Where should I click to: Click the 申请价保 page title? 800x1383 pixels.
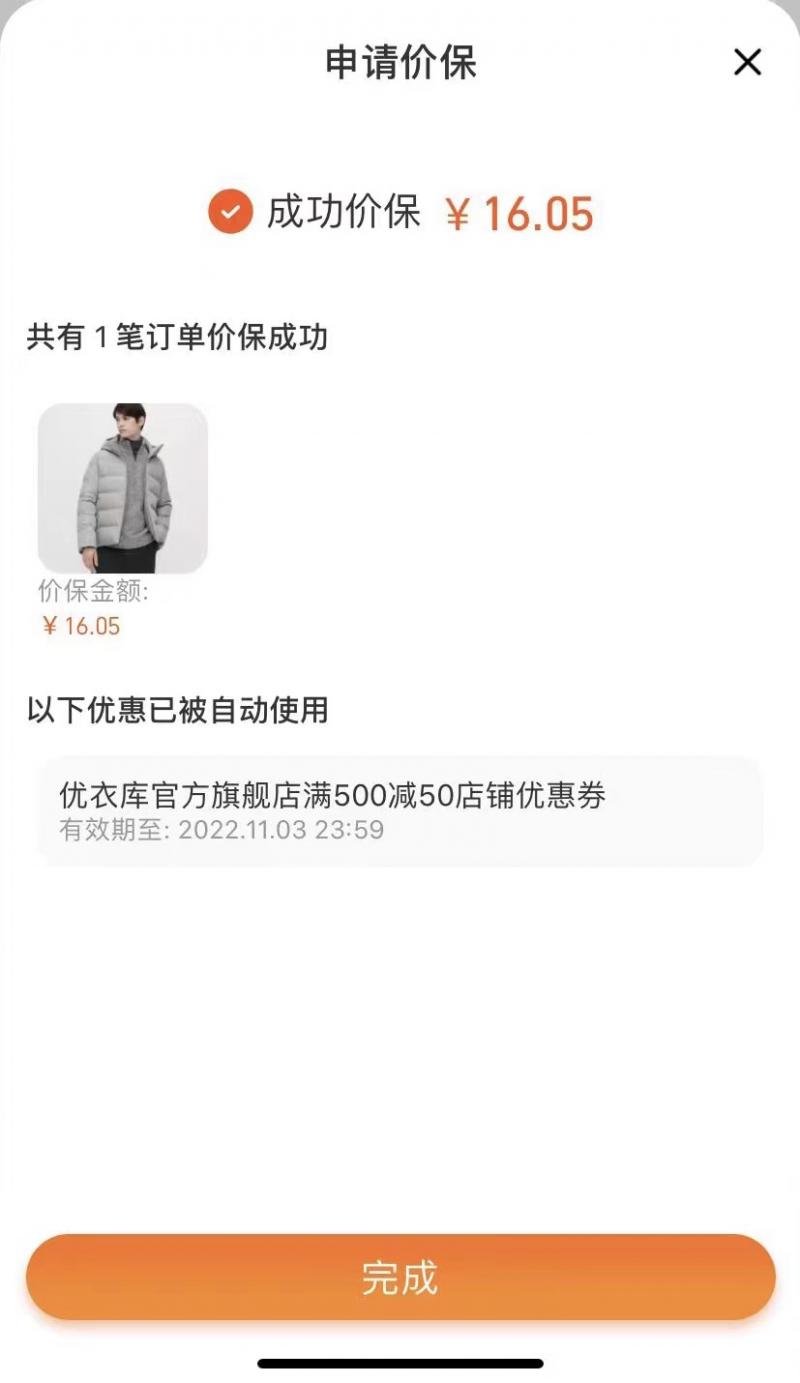coord(400,62)
